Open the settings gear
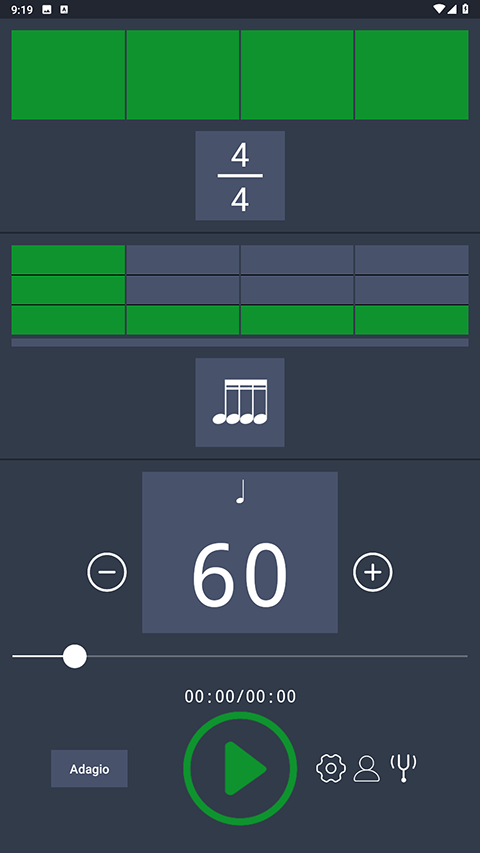The width and height of the screenshot is (480, 853). 331,769
